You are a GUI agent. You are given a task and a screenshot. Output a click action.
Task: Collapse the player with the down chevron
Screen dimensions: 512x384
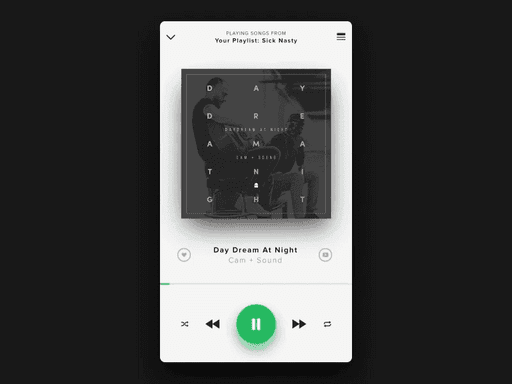(x=171, y=37)
